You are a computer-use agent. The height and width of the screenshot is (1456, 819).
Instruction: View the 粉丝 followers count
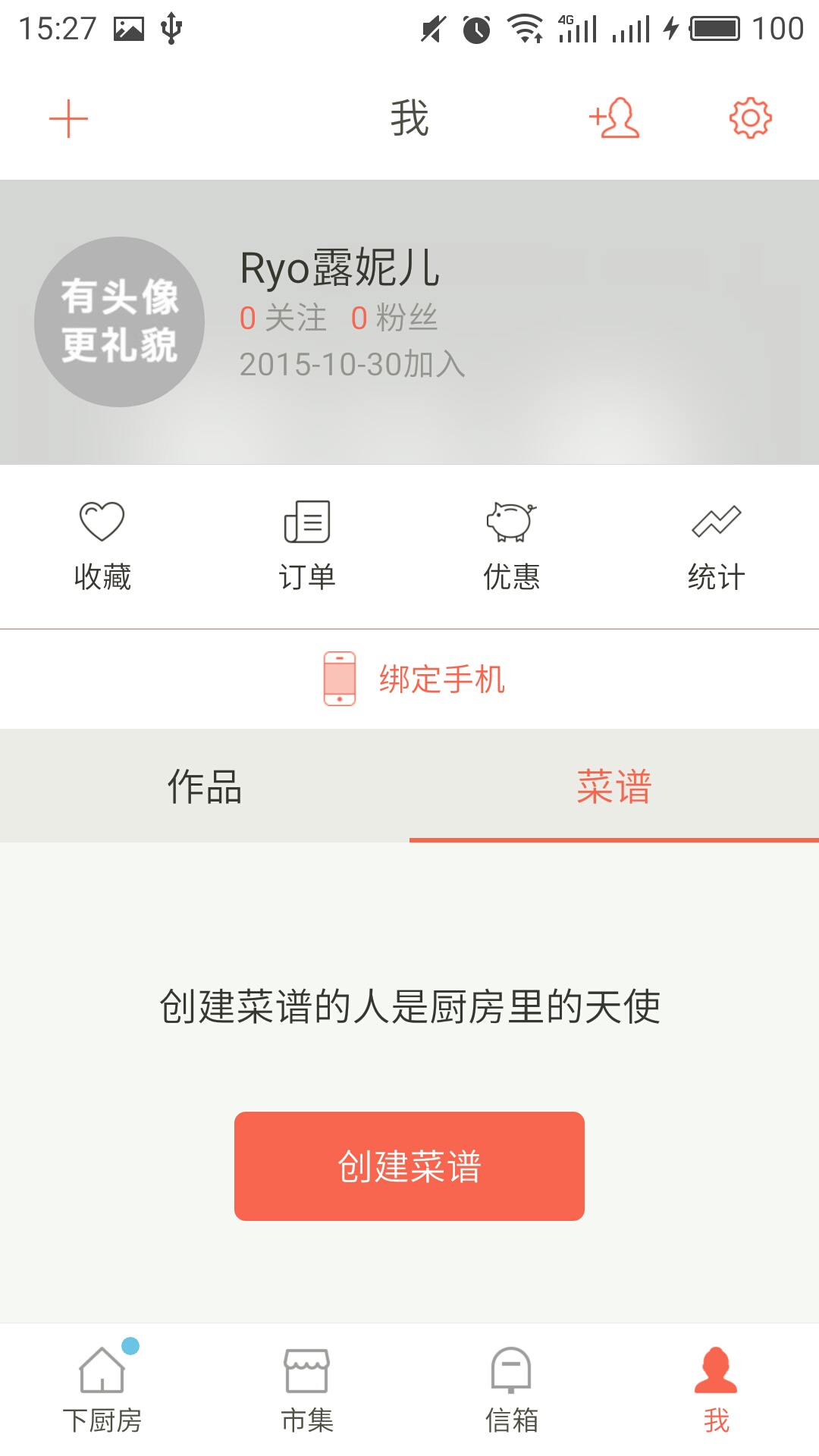[x=394, y=318]
